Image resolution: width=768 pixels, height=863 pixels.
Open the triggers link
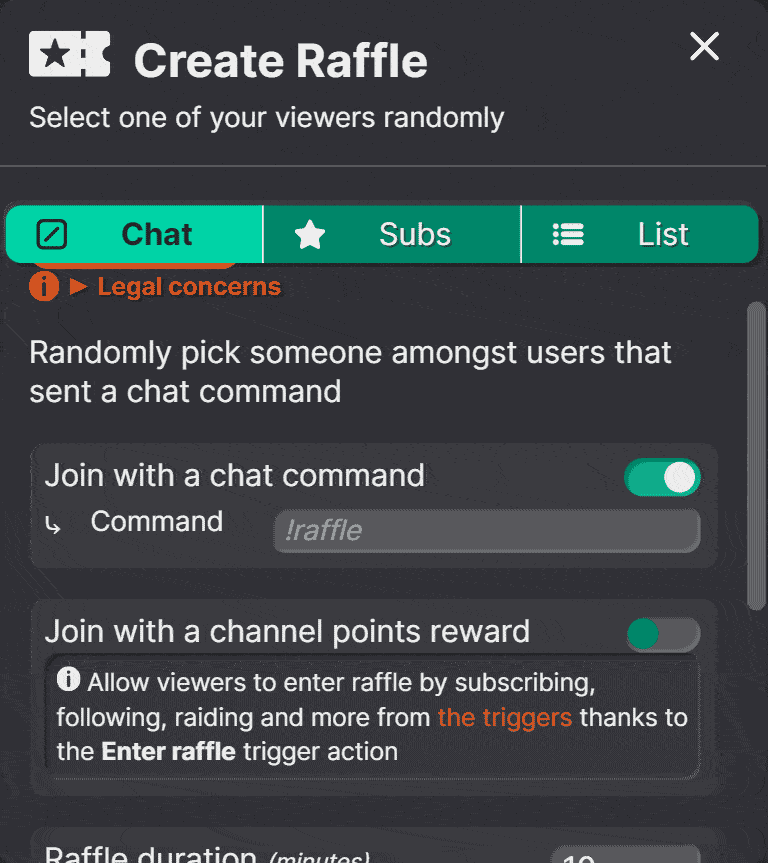pyautogui.click(x=505, y=717)
